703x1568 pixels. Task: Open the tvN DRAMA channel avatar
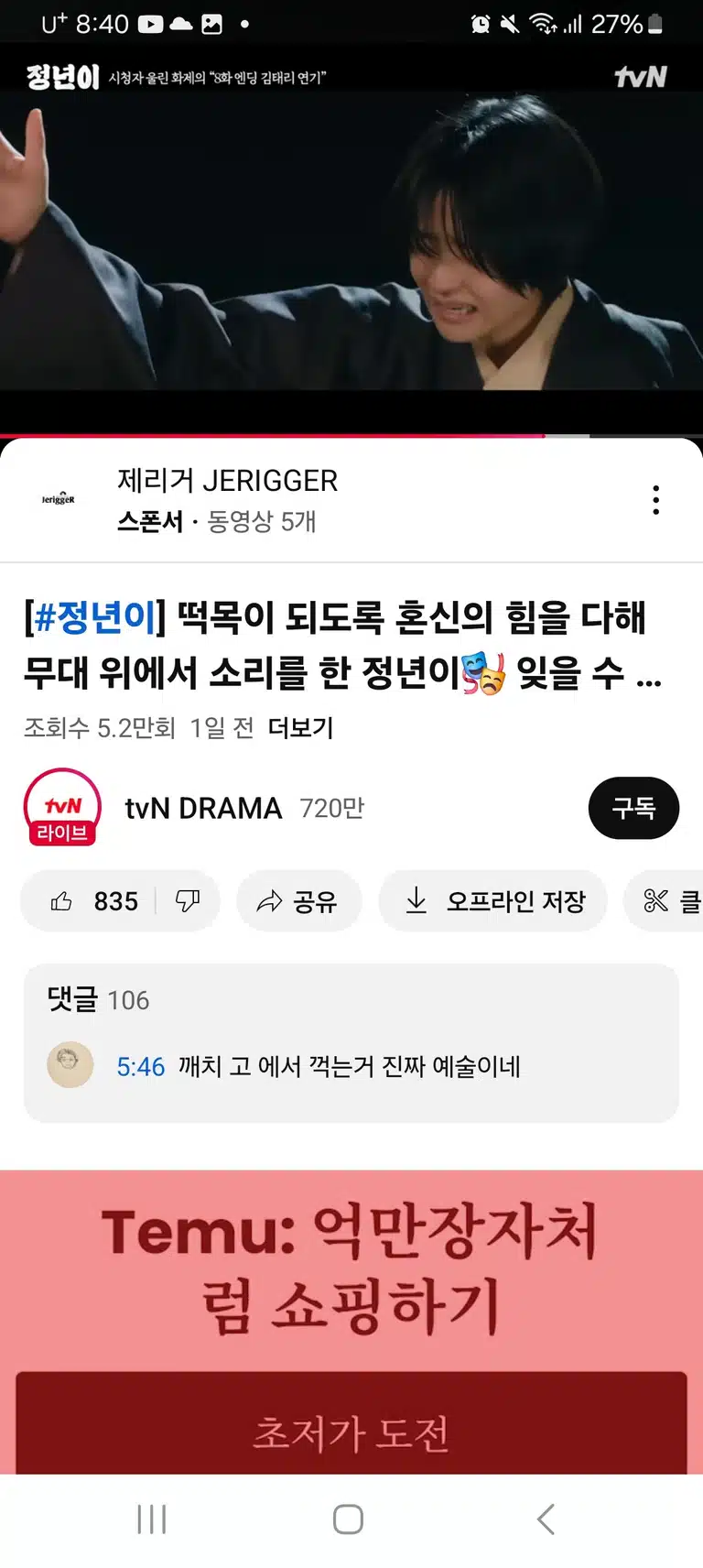coord(62,808)
